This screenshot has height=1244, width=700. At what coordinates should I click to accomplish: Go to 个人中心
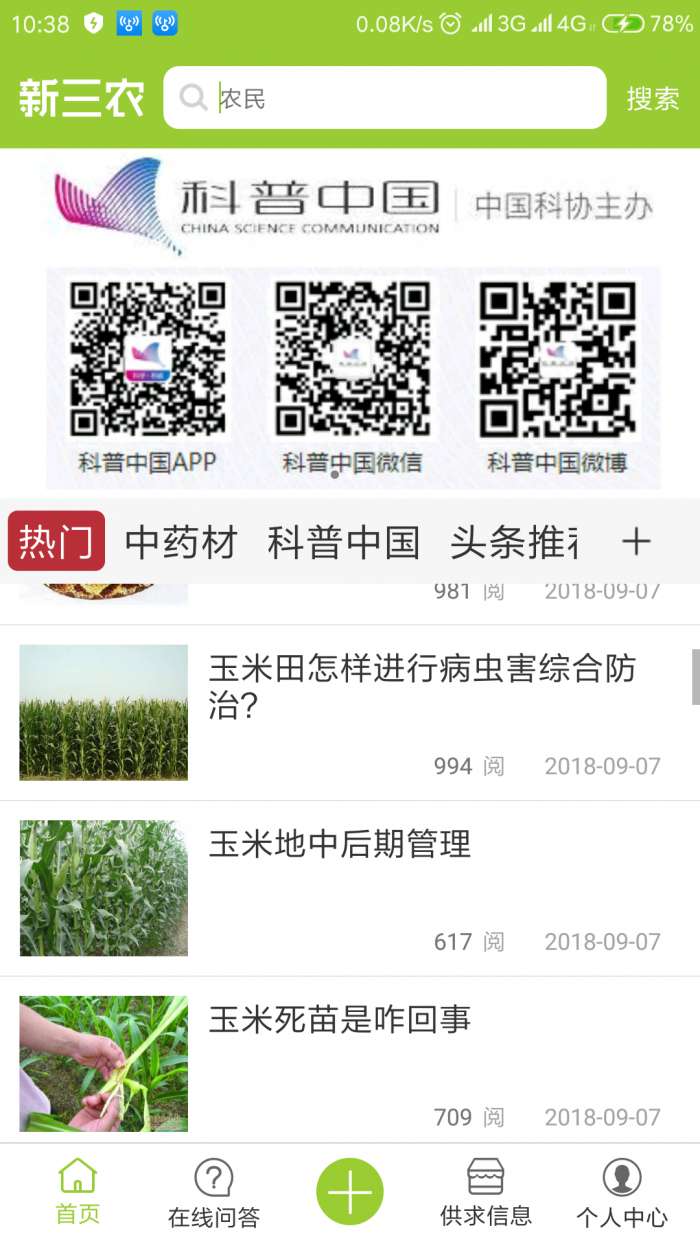click(x=622, y=1194)
